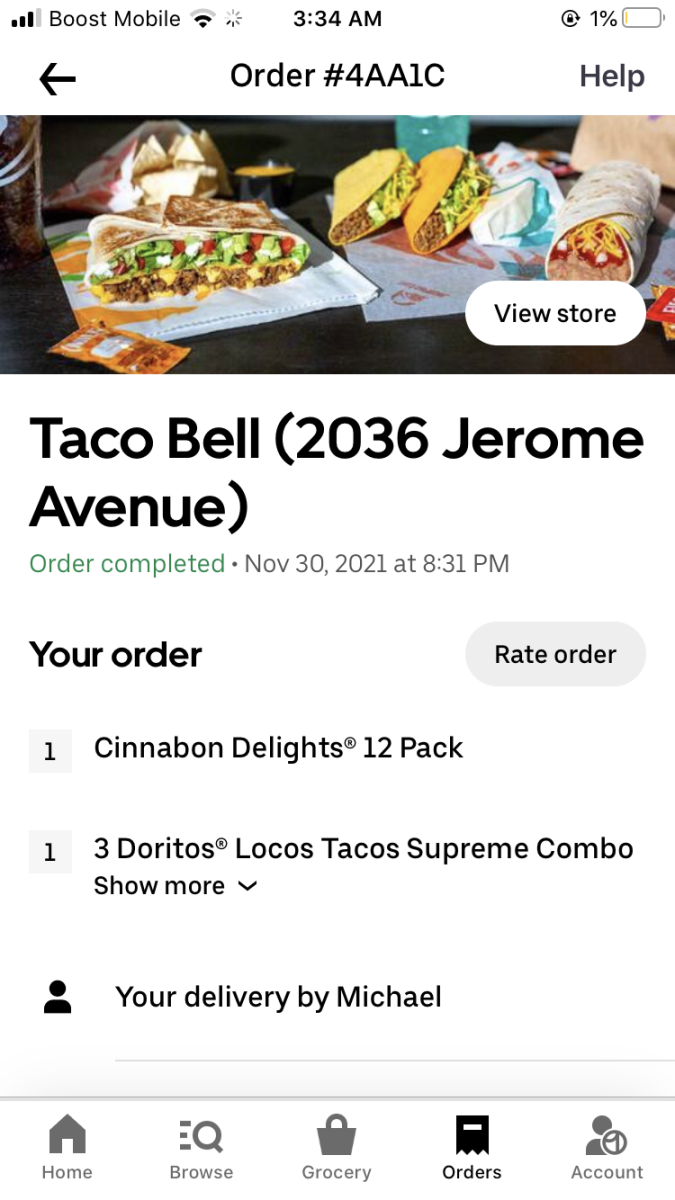Expand Show more under Doritos Locos combo
This screenshot has height=1200, width=675.
(x=175, y=886)
